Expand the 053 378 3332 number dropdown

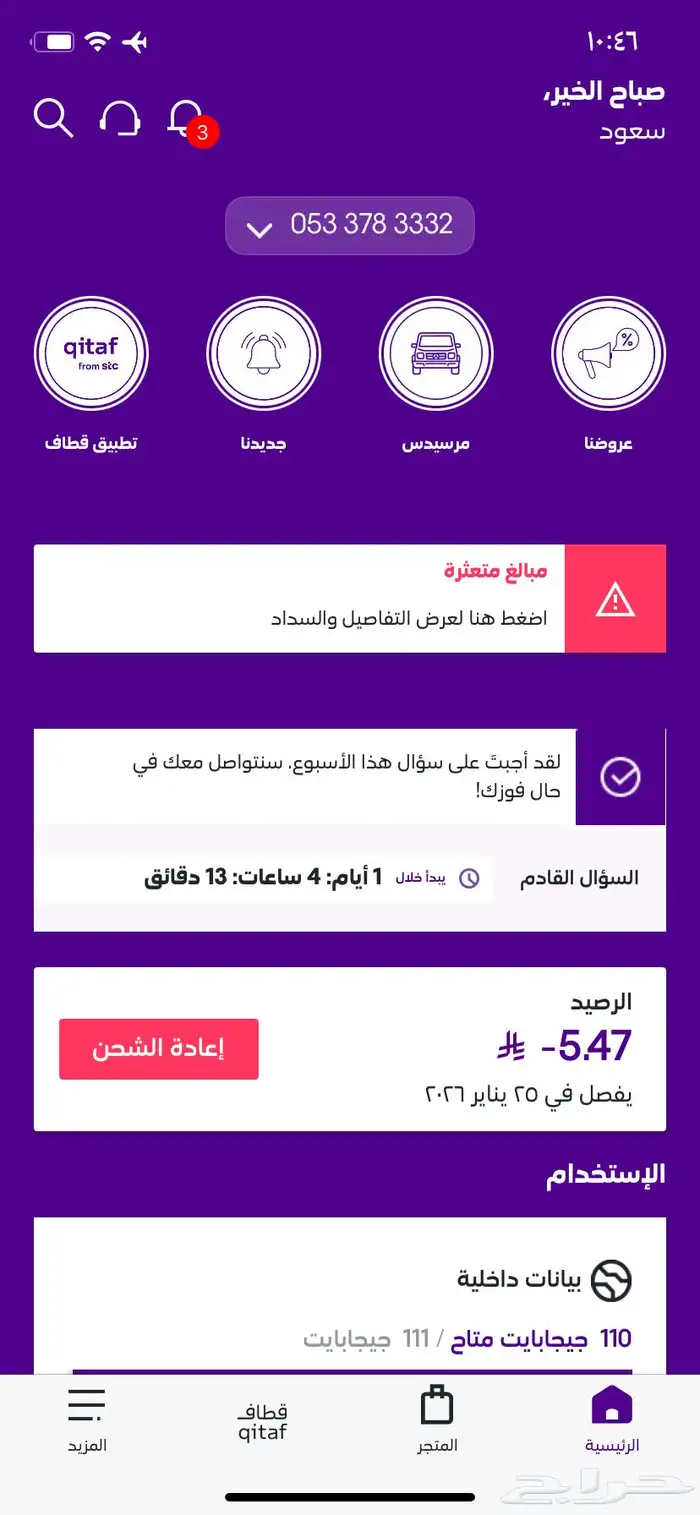(350, 225)
